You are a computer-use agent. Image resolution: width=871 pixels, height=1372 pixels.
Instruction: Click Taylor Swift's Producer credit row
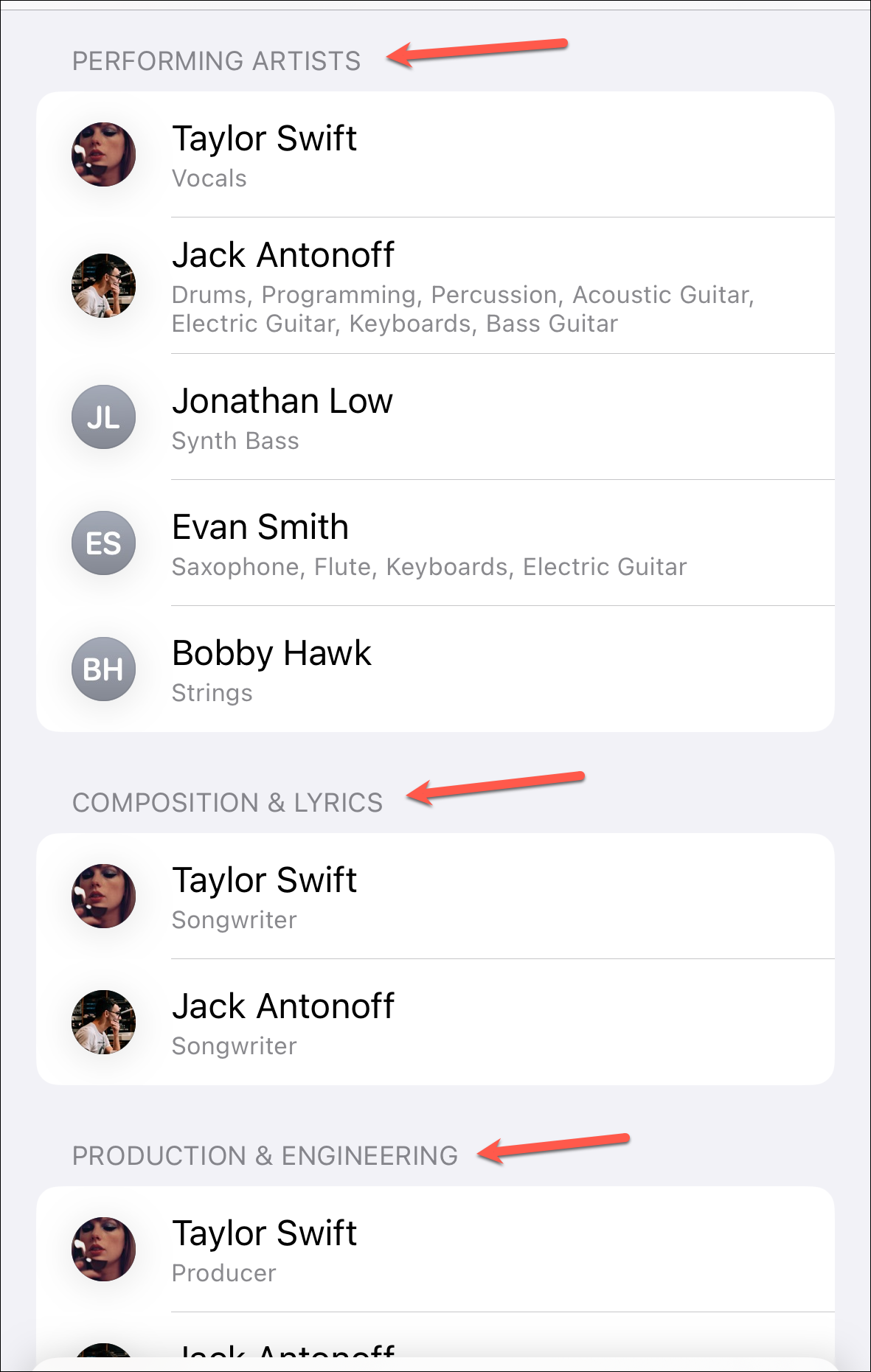point(435,1250)
